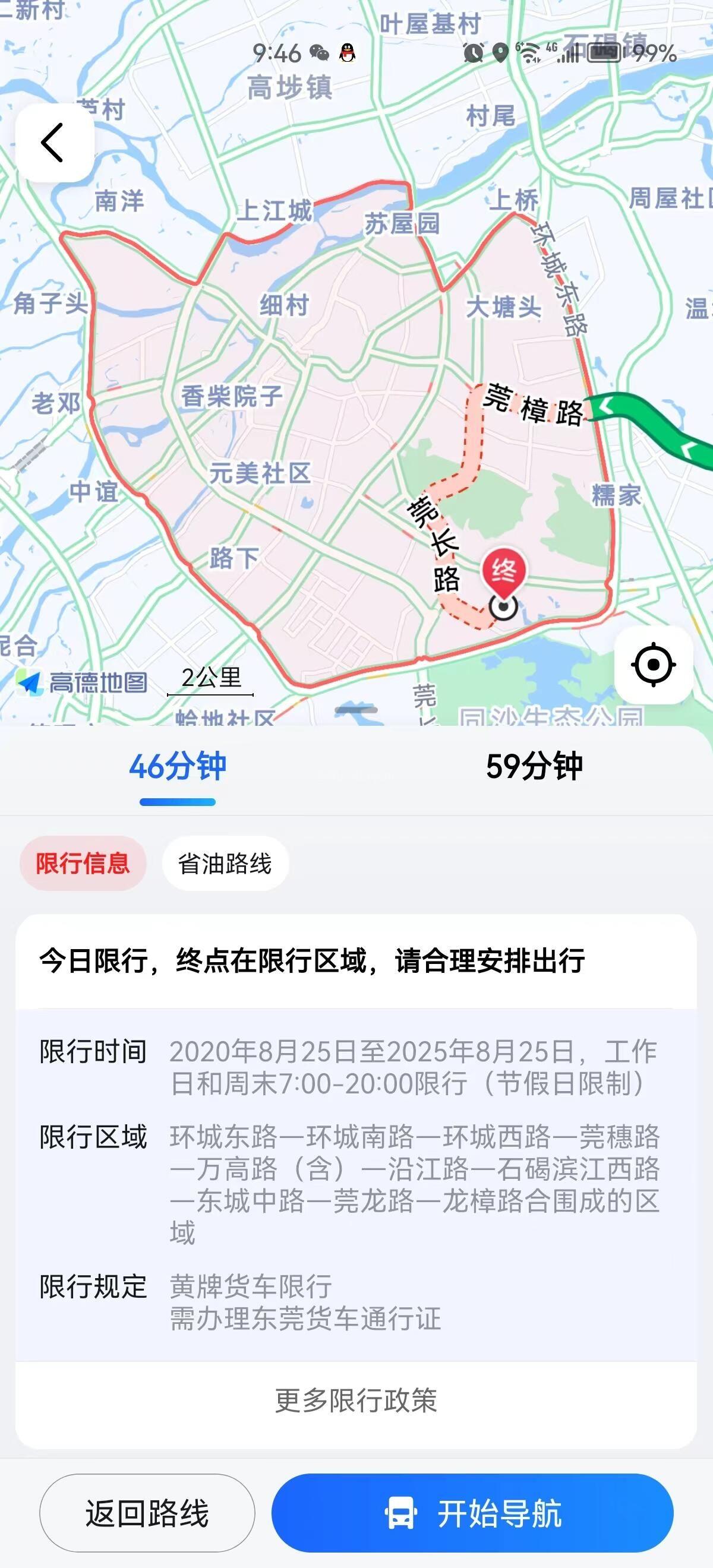Select the 限行信息 chip
The image size is (713, 1568).
(x=83, y=863)
